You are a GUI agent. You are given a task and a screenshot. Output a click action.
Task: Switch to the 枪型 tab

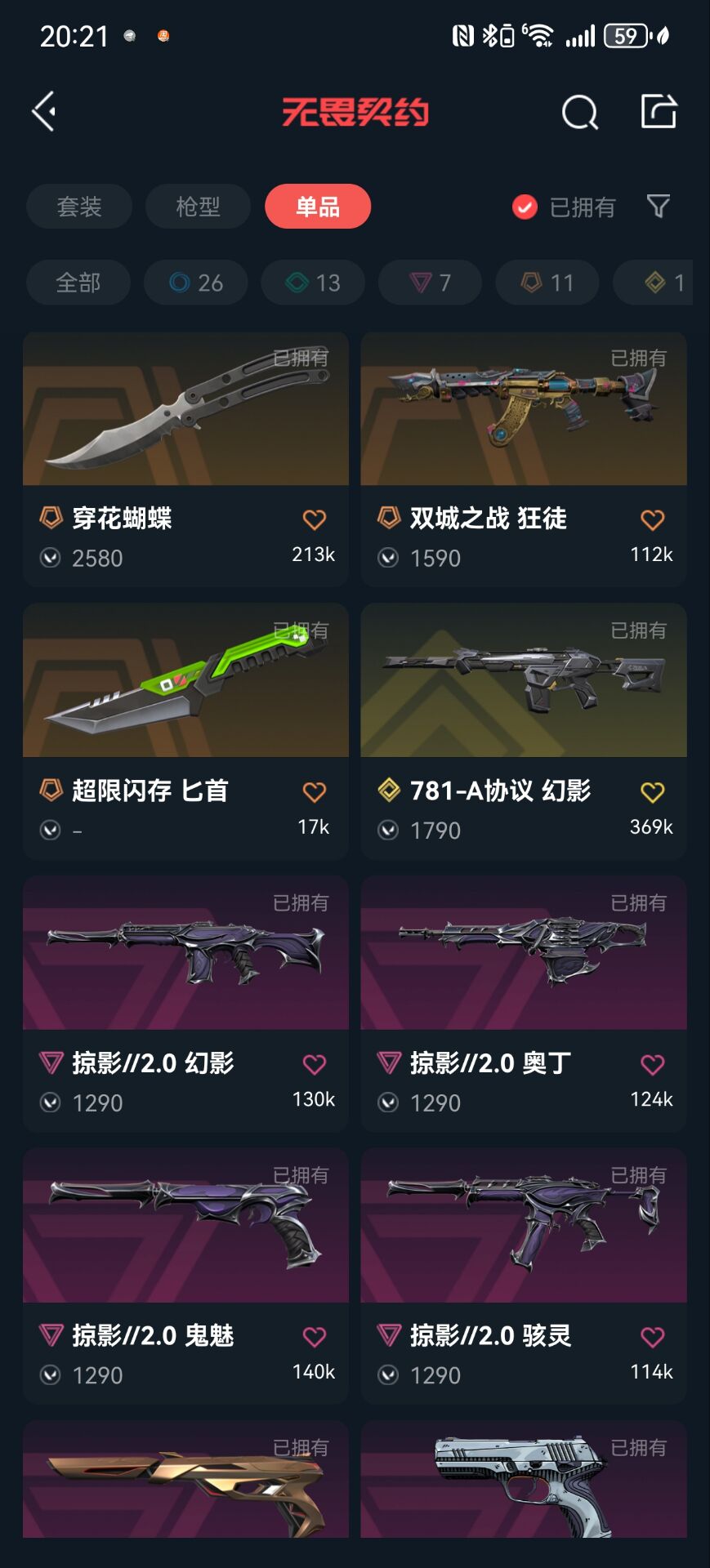tap(198, 207)
